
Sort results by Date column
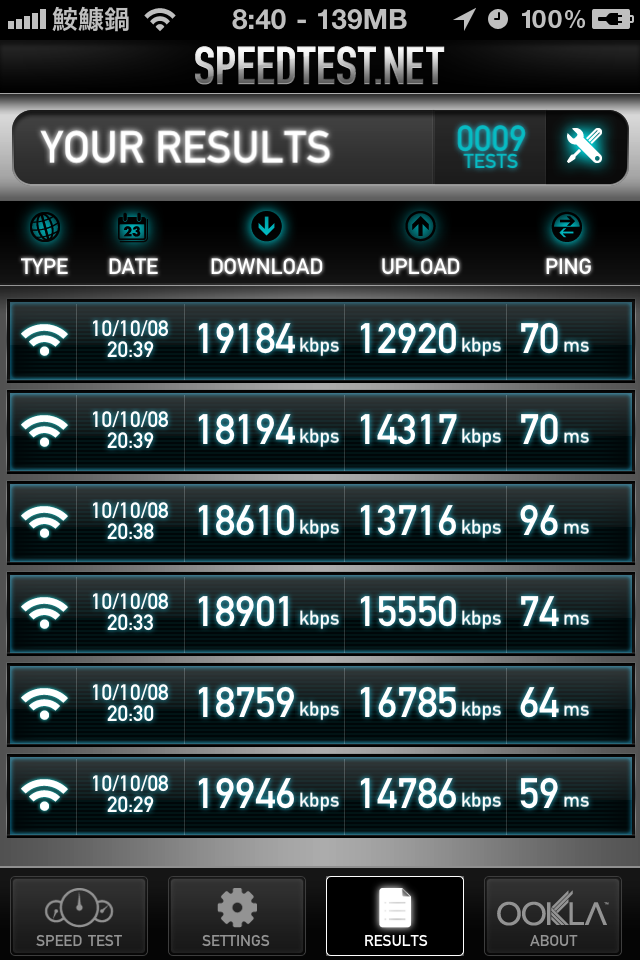click(x=133, y=245)
